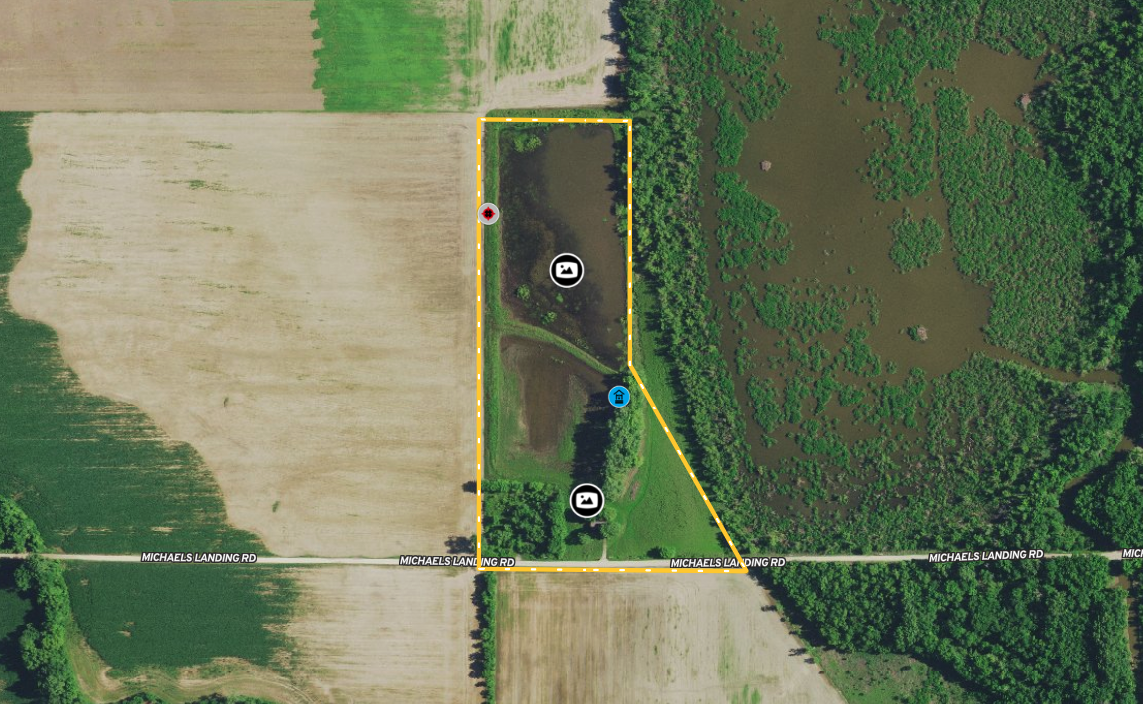
Task: Tap the blue structure marker
Action: pyautogui.click(x=619, y=397)
